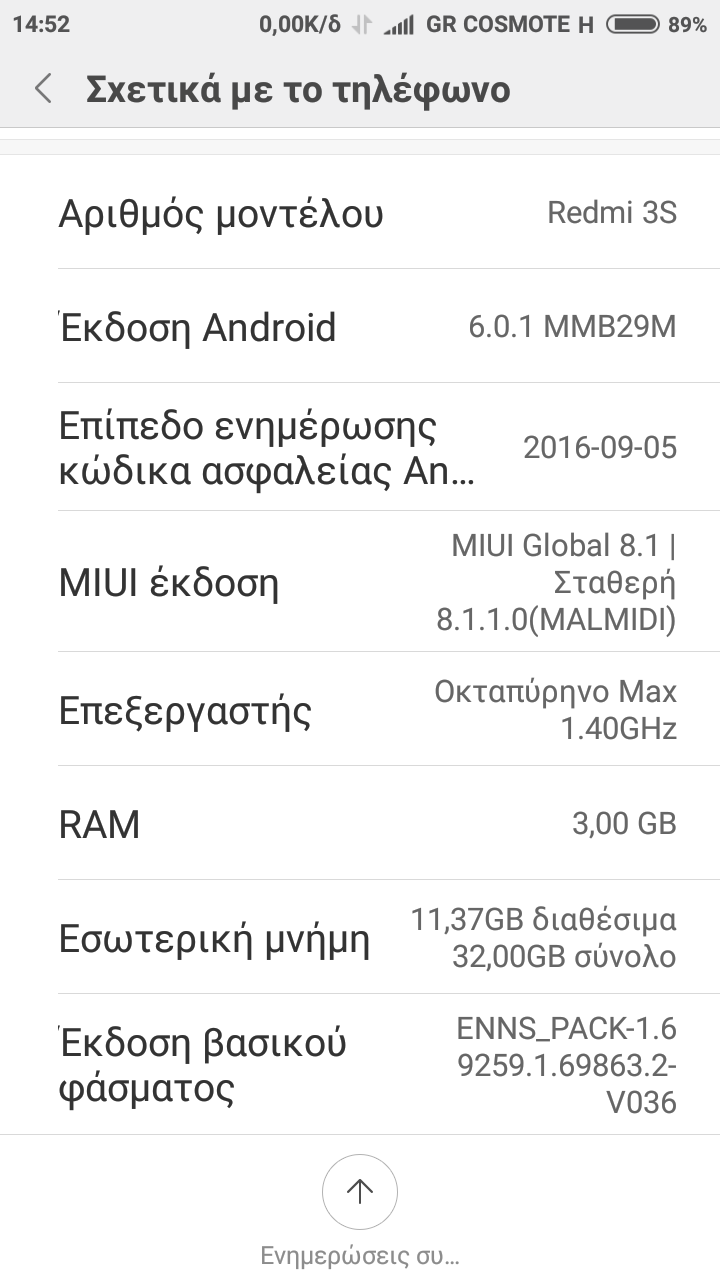The height and width of the screenshot is (1280, 720).
Task: Select the Επεξεργαστής row
Action: [x=360, y=710]
